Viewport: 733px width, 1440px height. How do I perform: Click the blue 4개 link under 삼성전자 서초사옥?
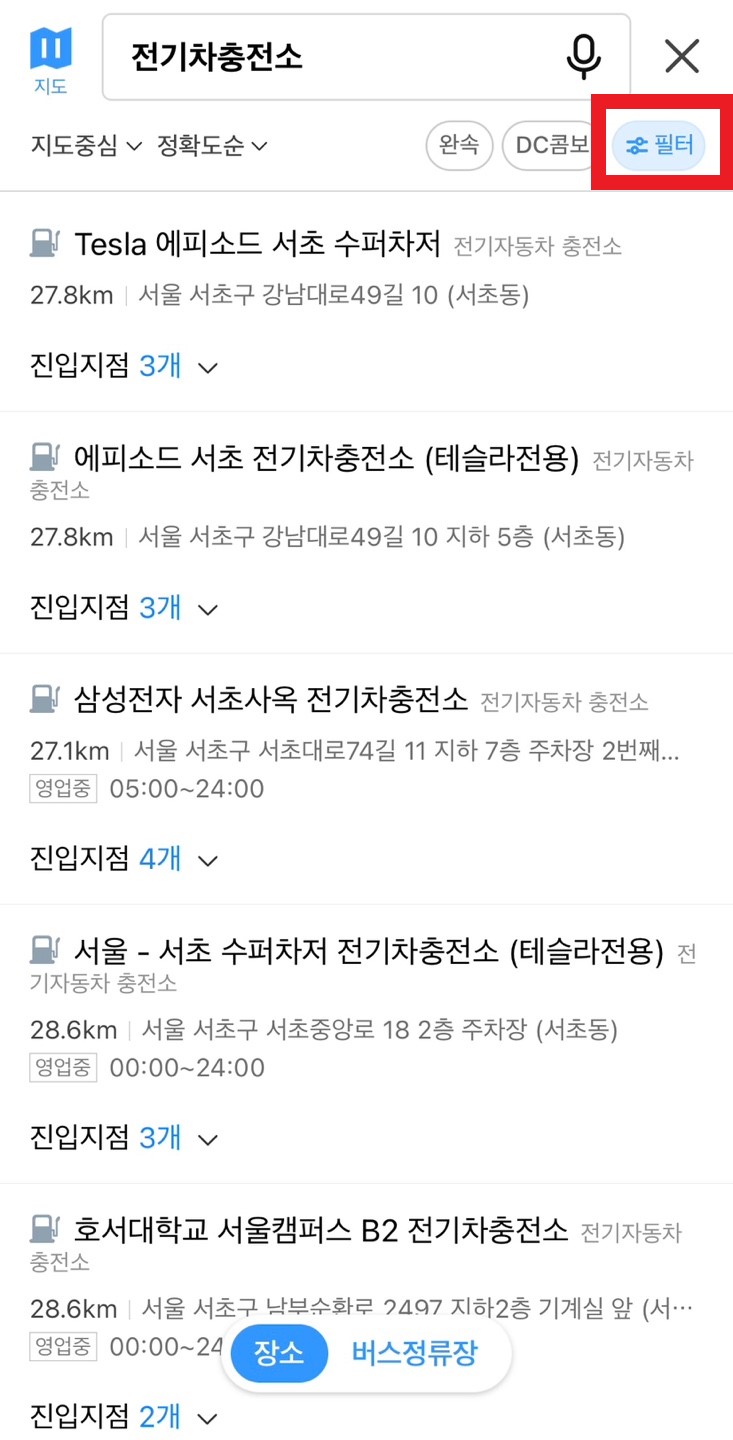click(x=163, y=858)
